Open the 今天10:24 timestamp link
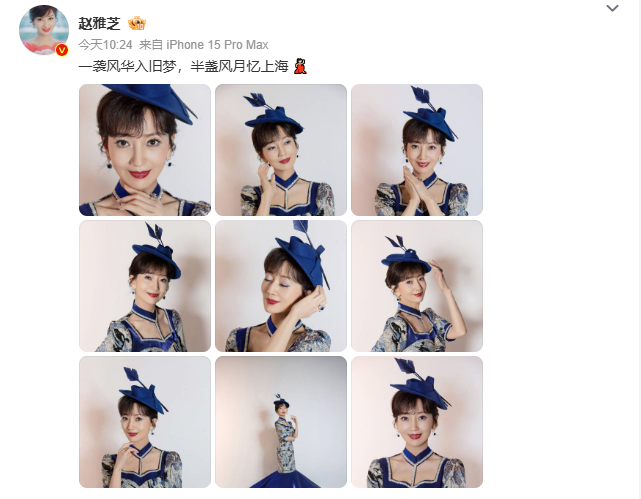Image resolution: width=641 pixels, height=499 pixels. click(x=105, y=45)
